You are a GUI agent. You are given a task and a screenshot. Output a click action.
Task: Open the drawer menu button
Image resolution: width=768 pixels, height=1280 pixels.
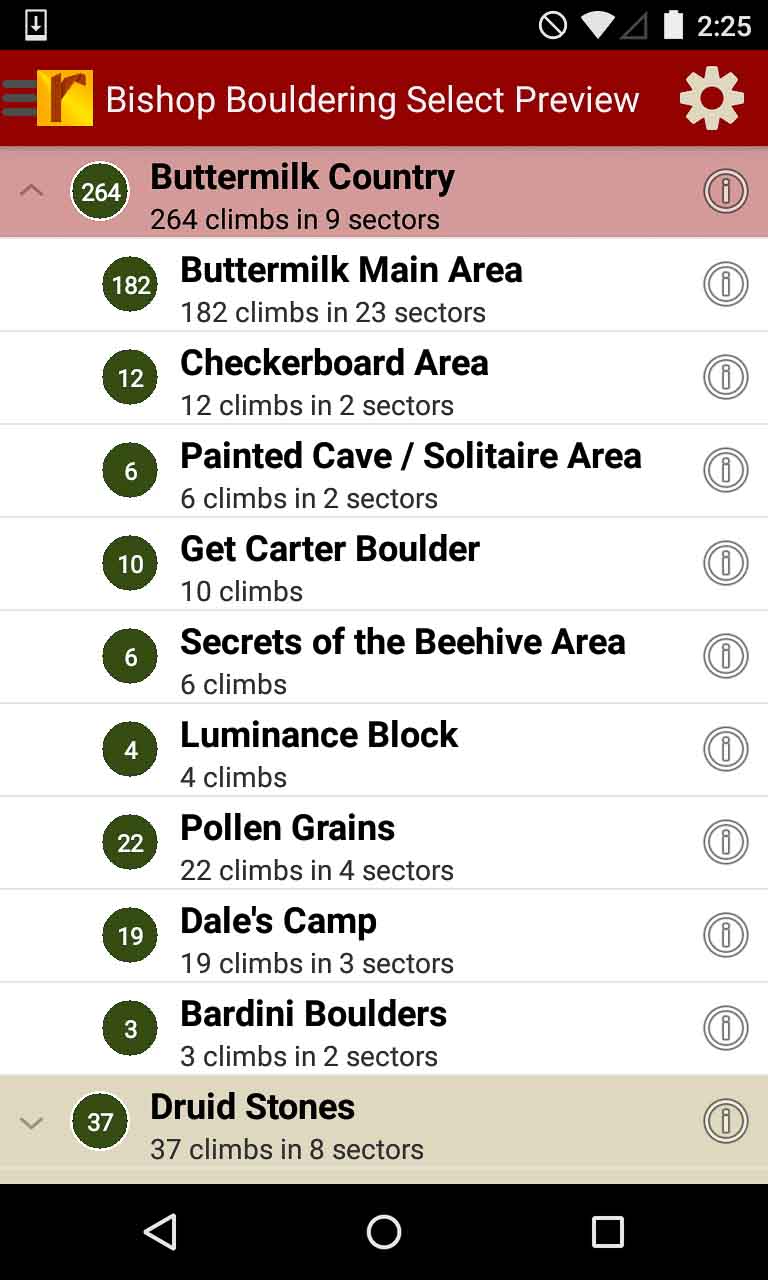click(20, 98)
